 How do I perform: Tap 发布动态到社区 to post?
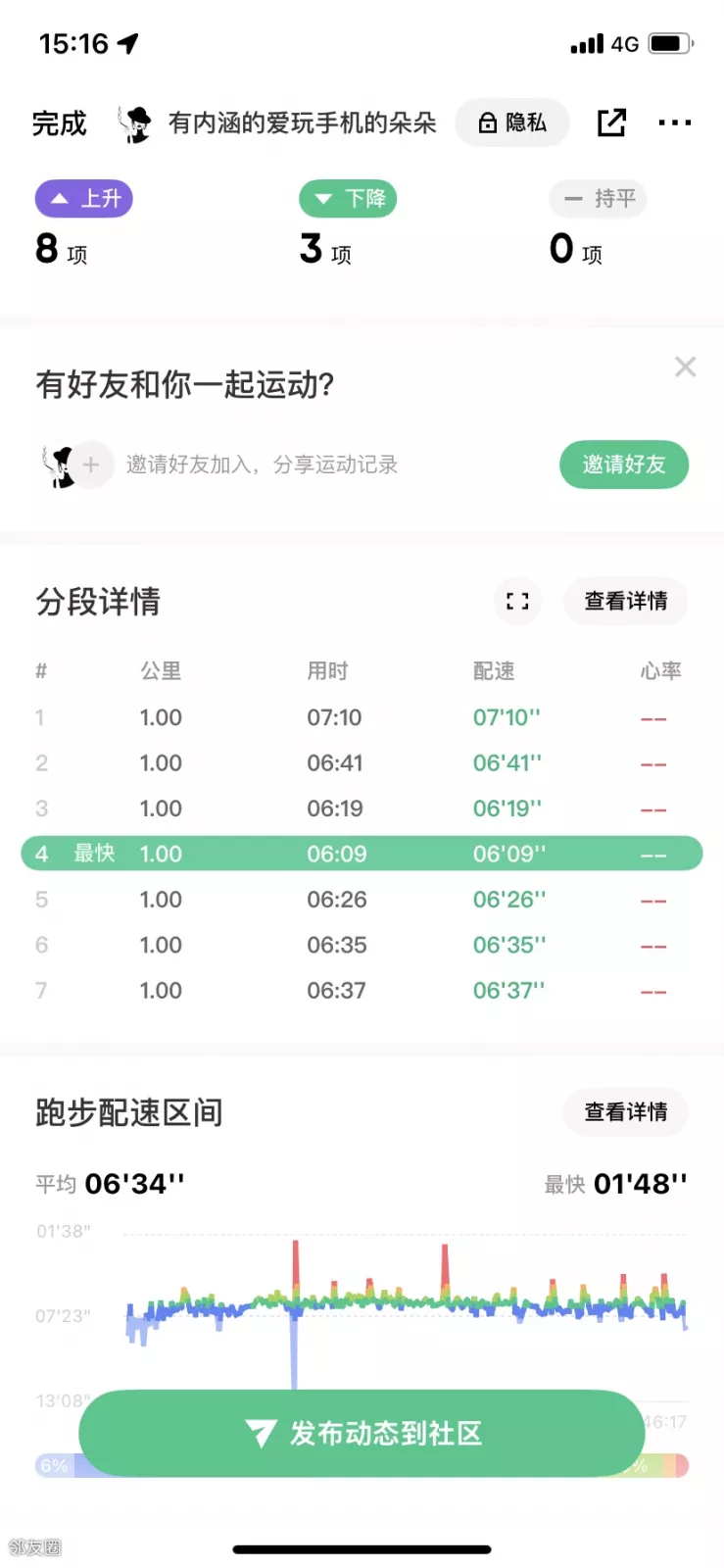(x=362, y=1434)
